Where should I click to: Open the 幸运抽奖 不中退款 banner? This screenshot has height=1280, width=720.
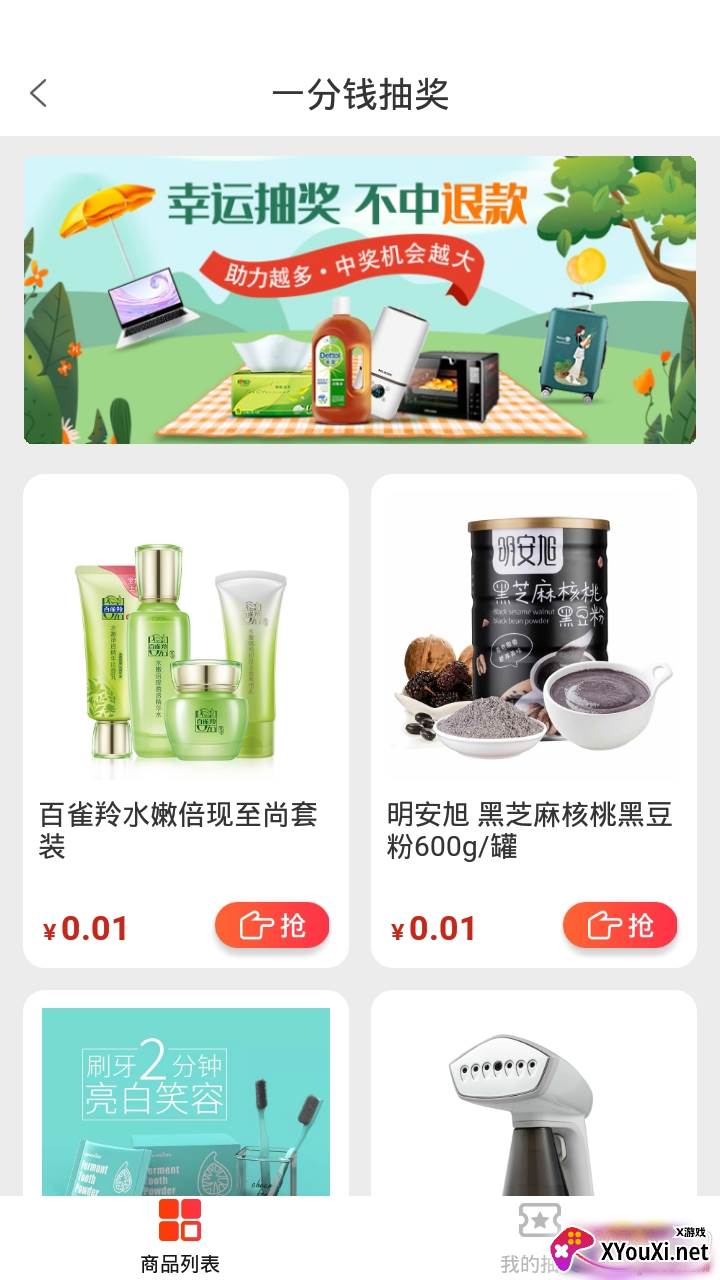360,299
